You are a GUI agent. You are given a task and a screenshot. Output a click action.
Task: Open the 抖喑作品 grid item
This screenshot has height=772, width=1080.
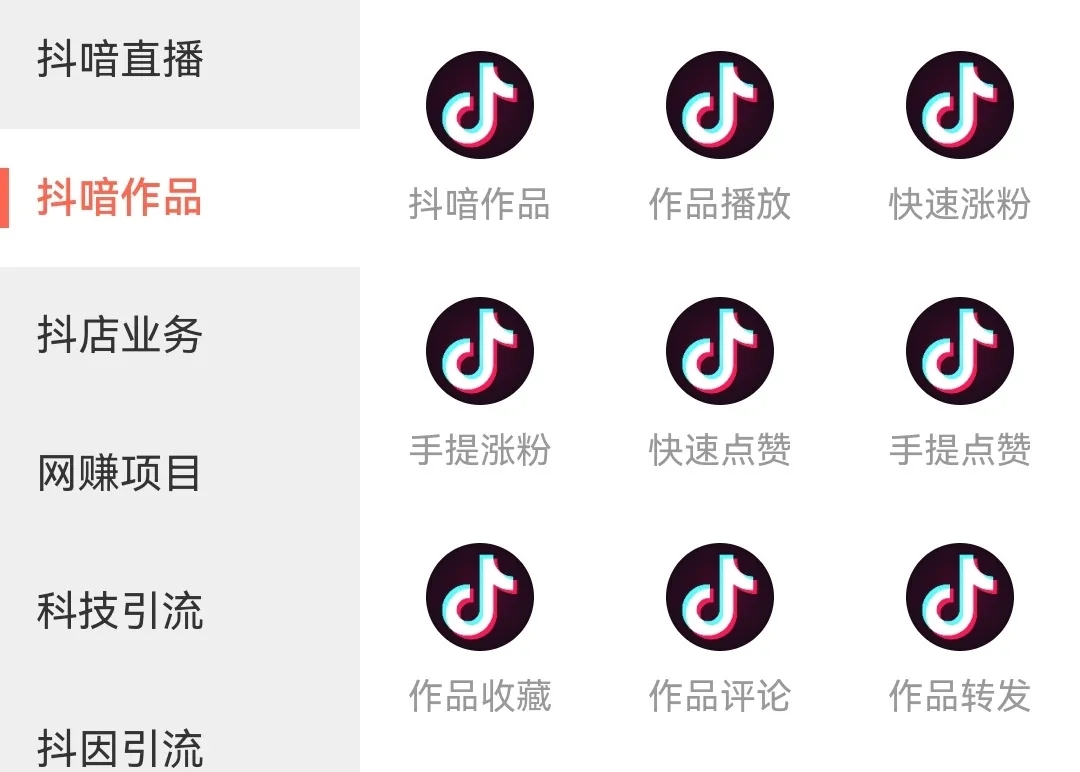[480, 107]
